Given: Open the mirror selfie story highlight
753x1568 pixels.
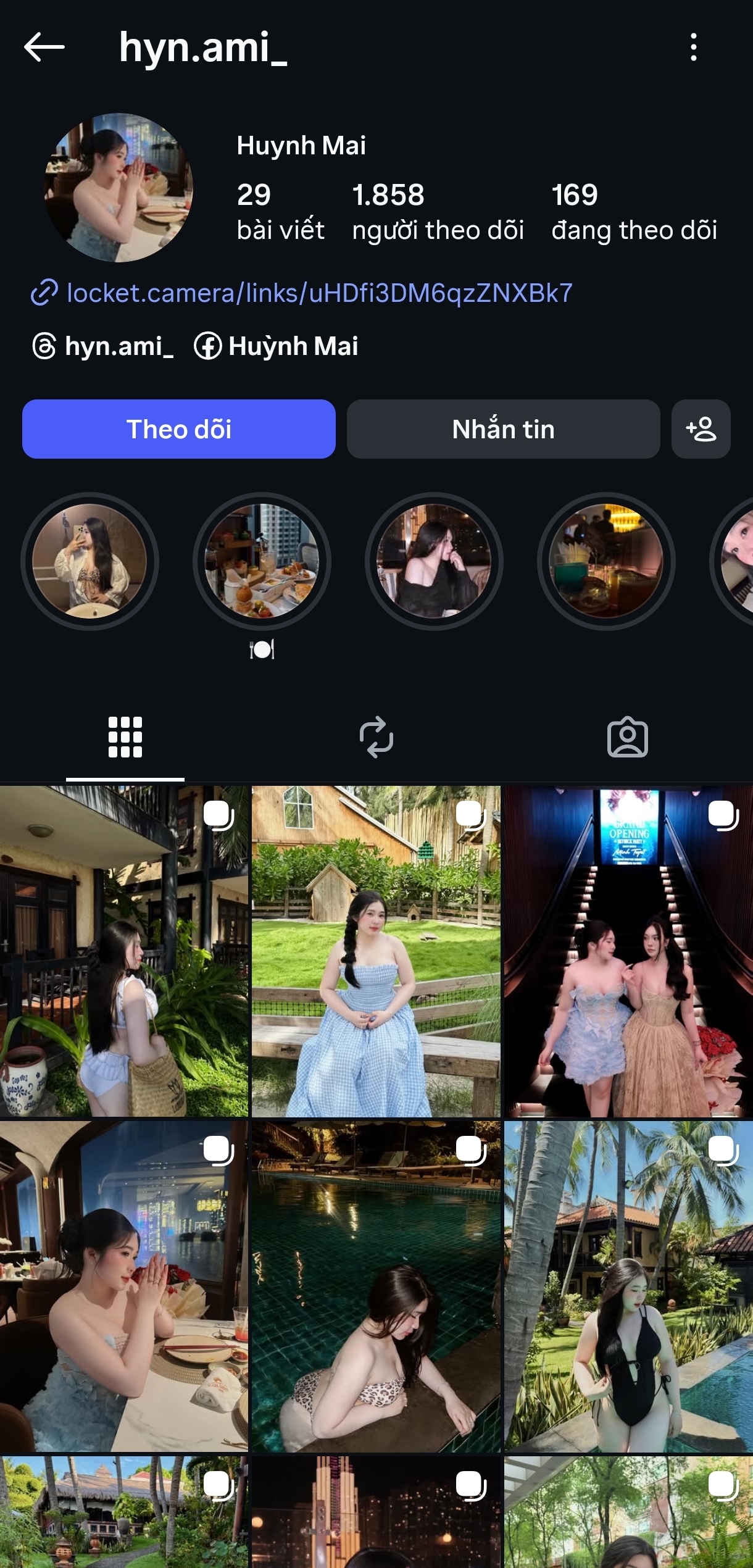Looking at the screenshot, I should 89,561.
